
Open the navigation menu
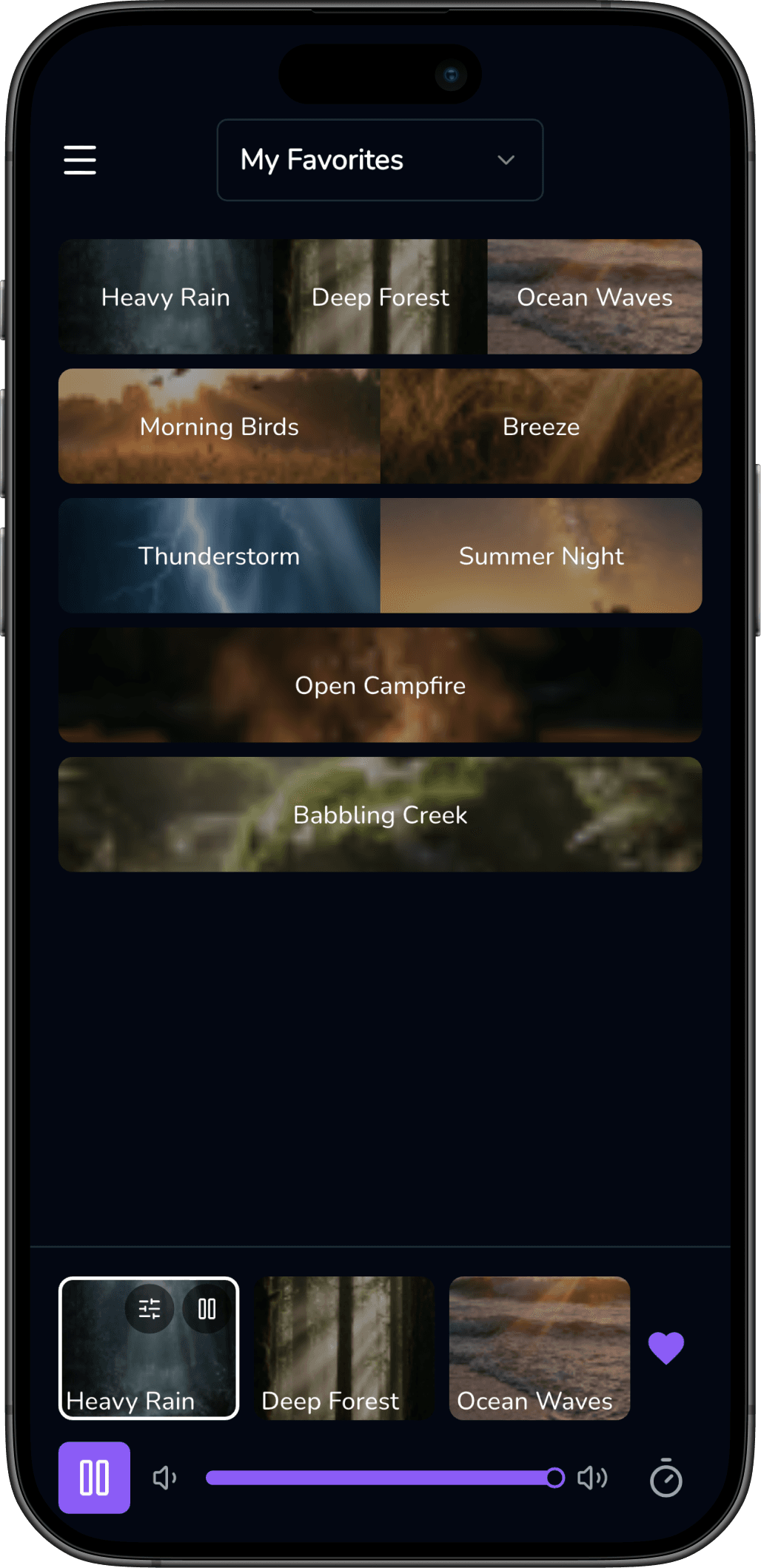[79, 160]
